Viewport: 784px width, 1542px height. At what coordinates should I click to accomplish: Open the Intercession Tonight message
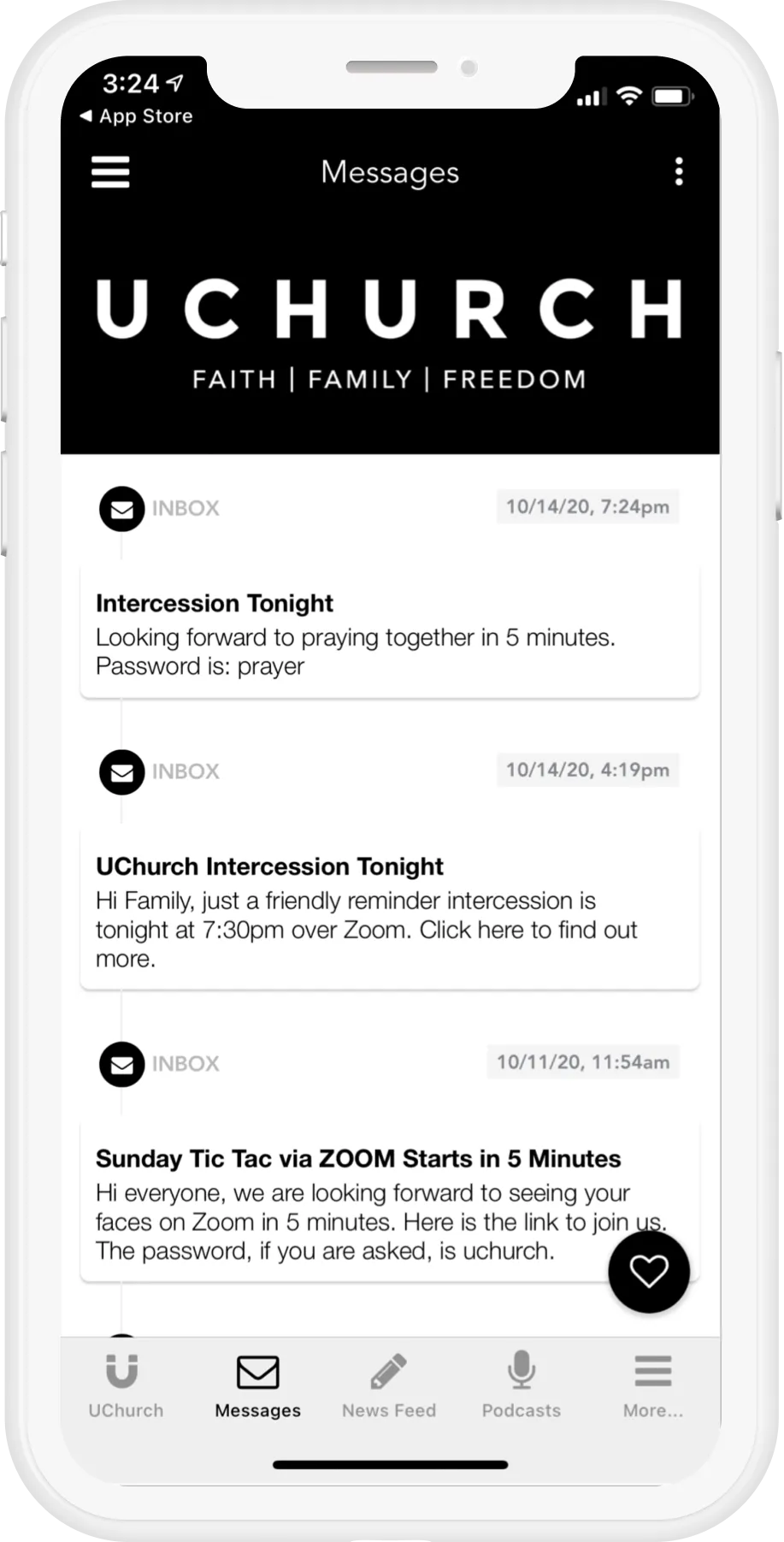(x=389, y=631)
